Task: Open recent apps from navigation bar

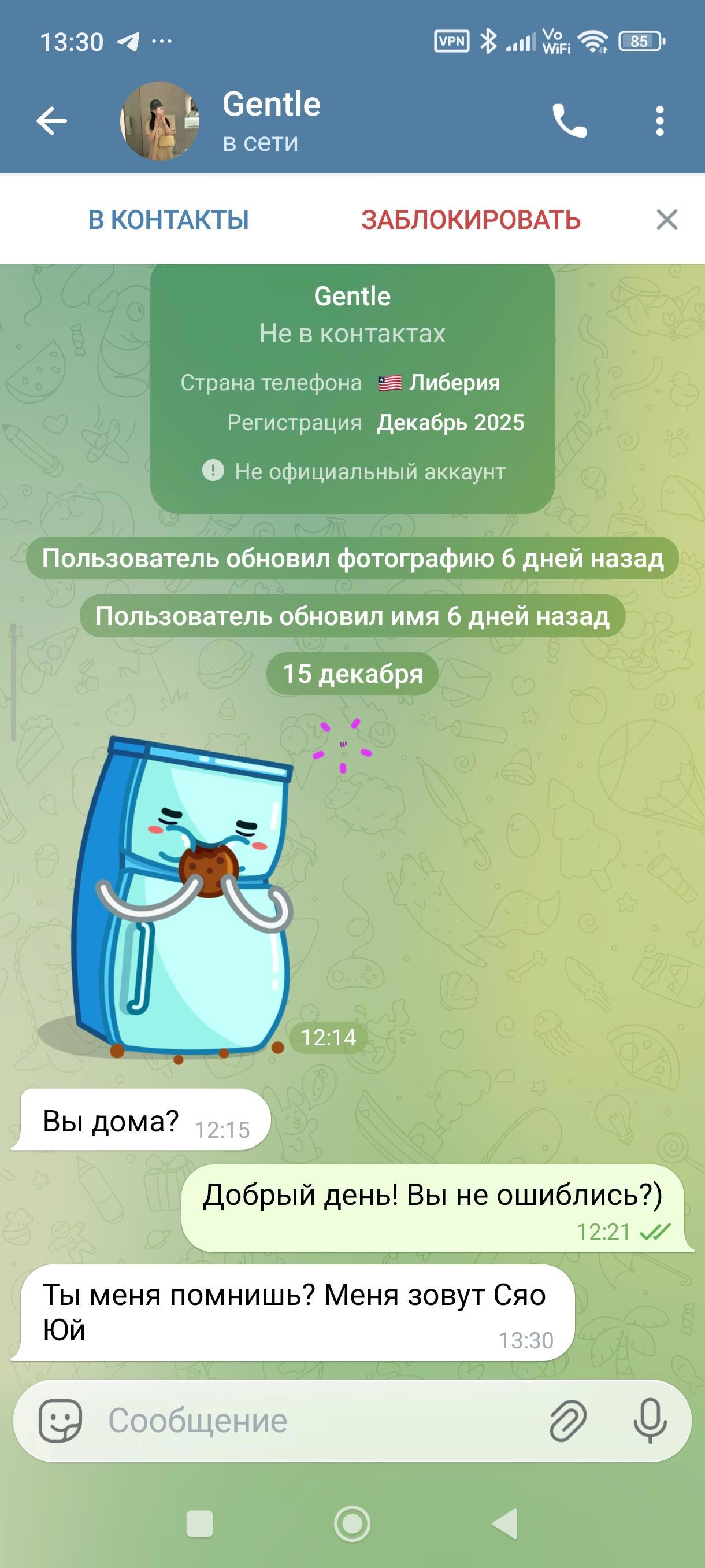Action: [199, 1524]
